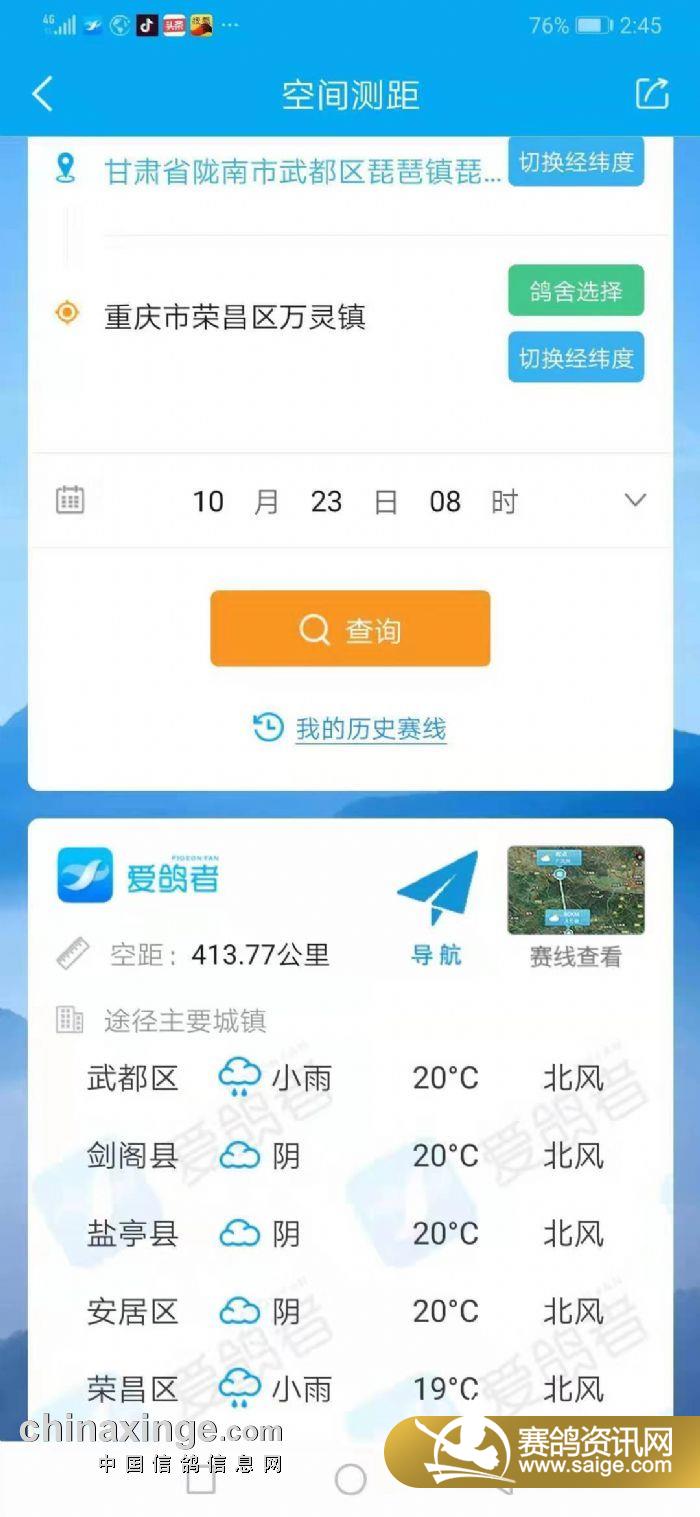Share this distance measurement result

[652, 94]
